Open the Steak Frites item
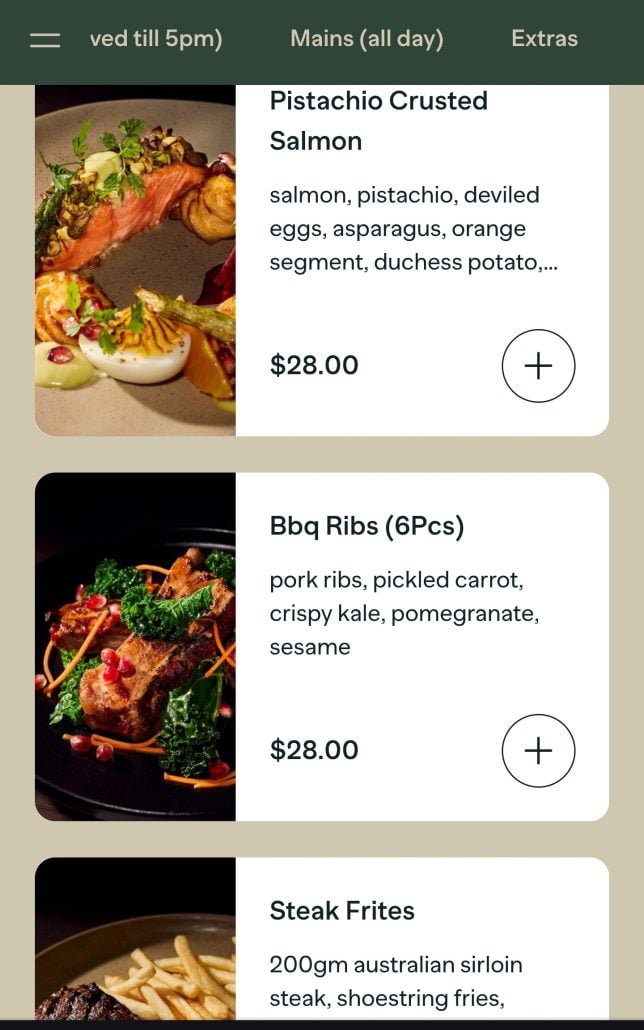The height and width of the screenshot is (1030, 644). click(x=342, y=911)
